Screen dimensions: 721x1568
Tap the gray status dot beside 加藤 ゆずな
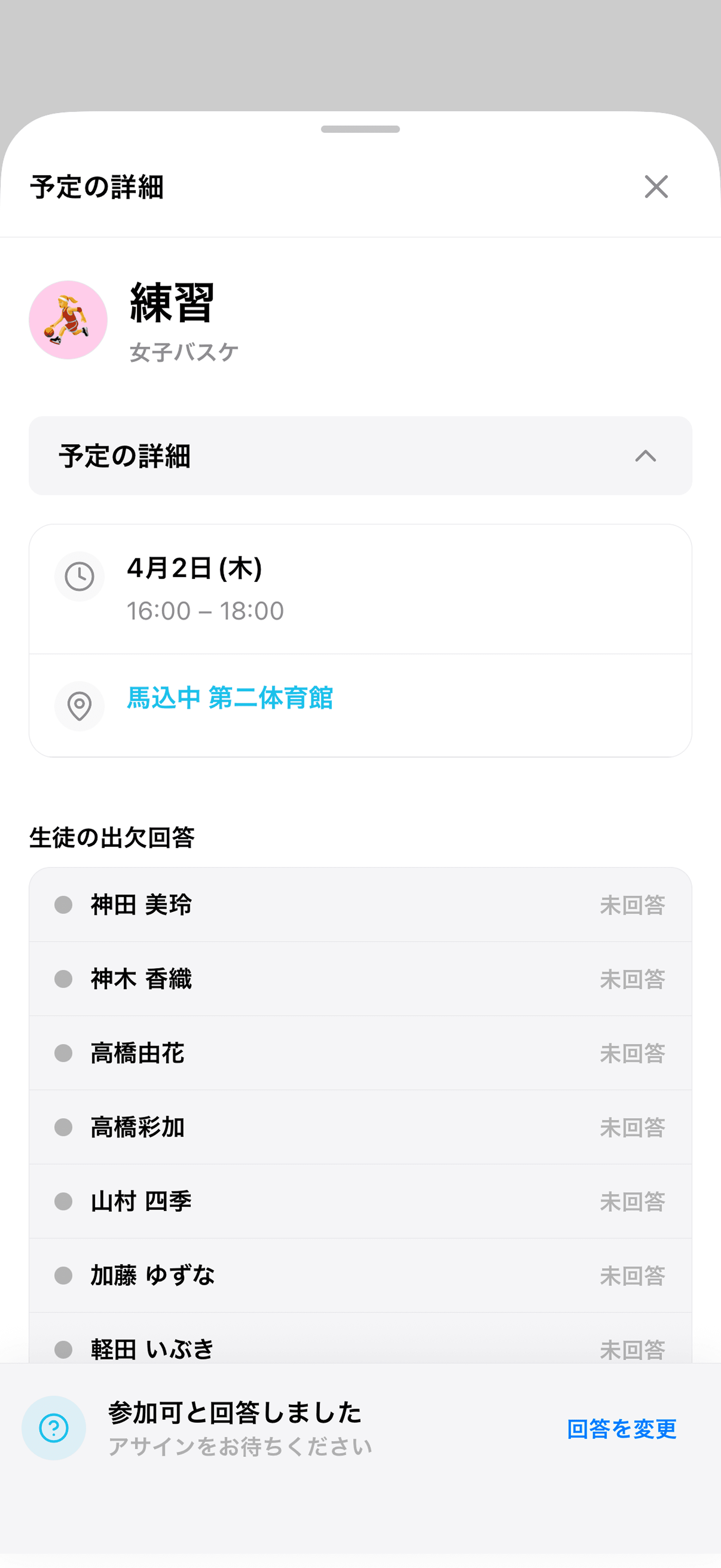click(63, 1275)
